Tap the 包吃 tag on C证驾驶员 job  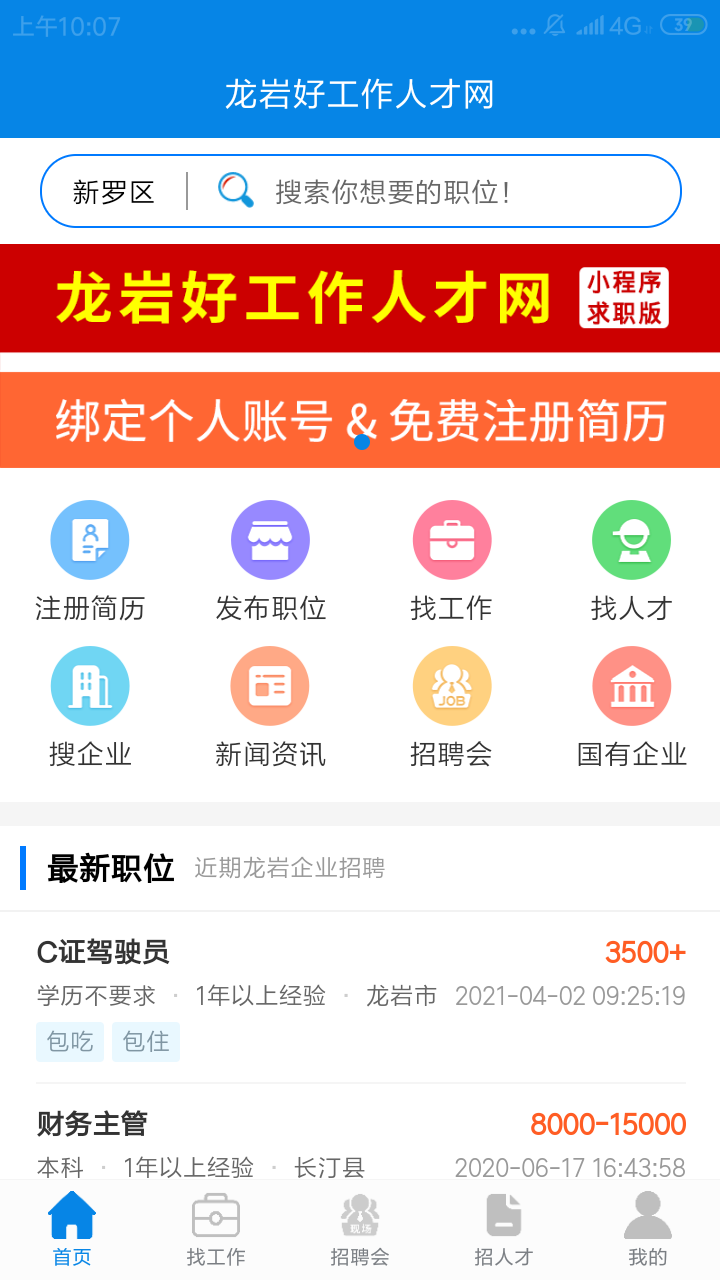point(69,1041)
